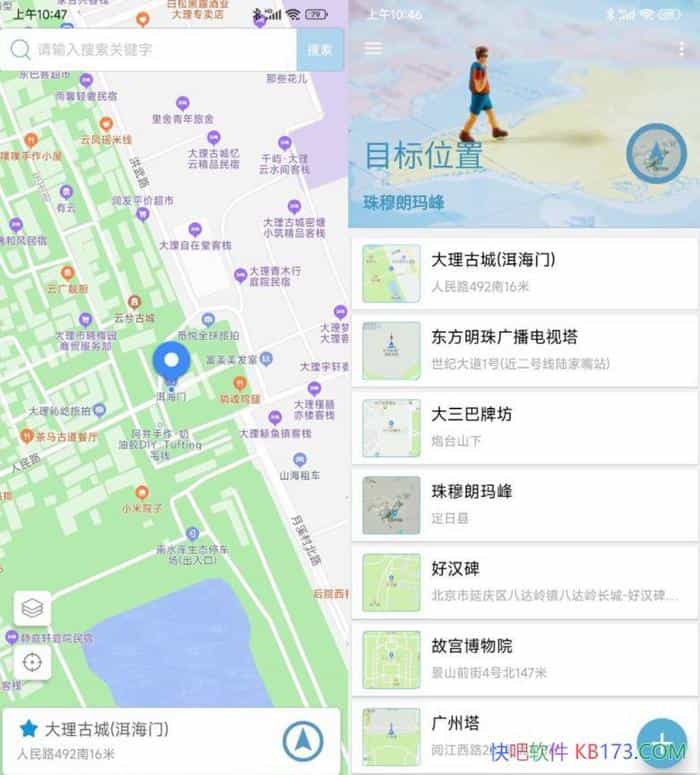Tap the 搜索 button

tap(319, 50)
